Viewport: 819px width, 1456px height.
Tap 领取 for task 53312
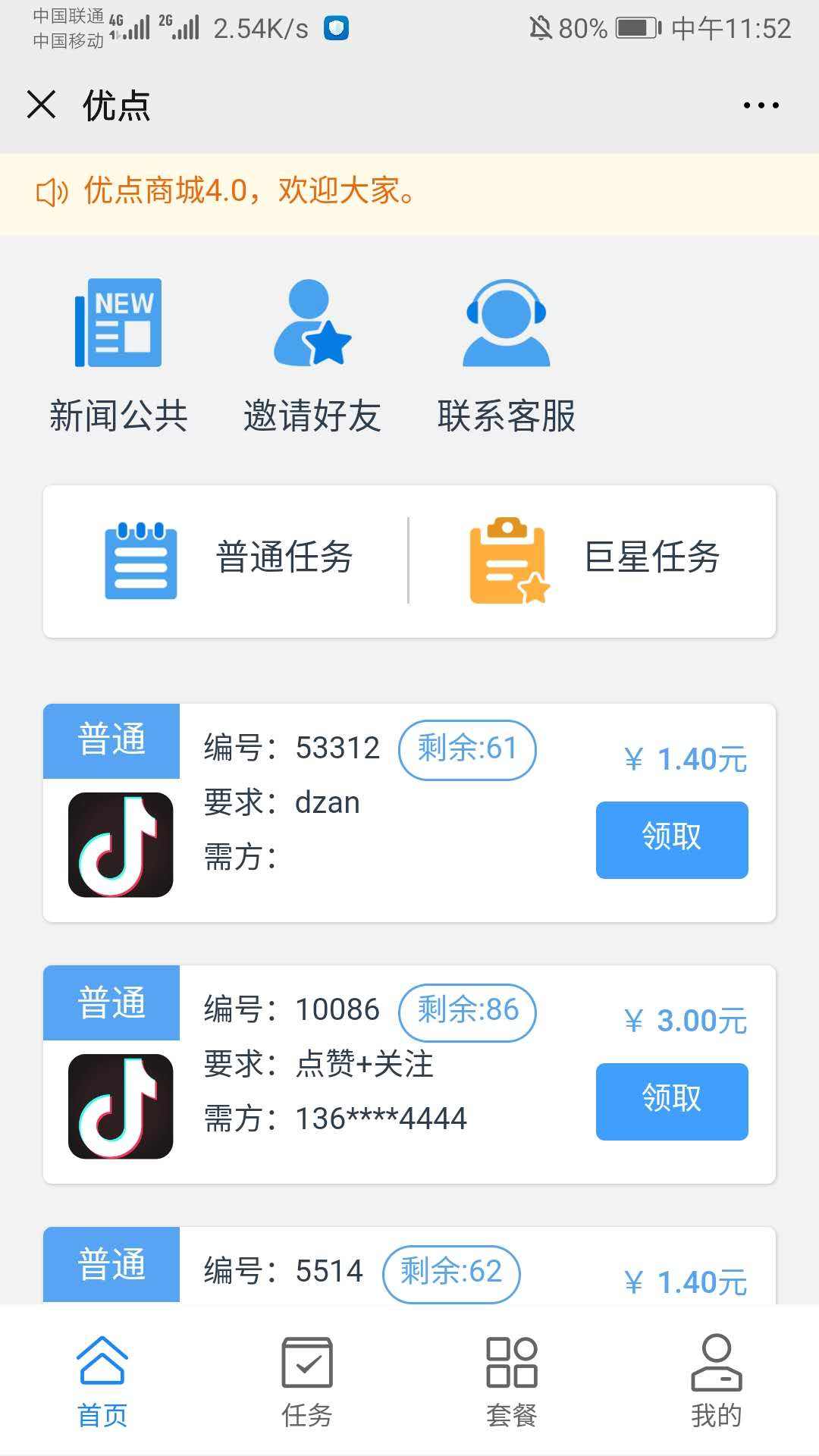click(x=671, y=839)
